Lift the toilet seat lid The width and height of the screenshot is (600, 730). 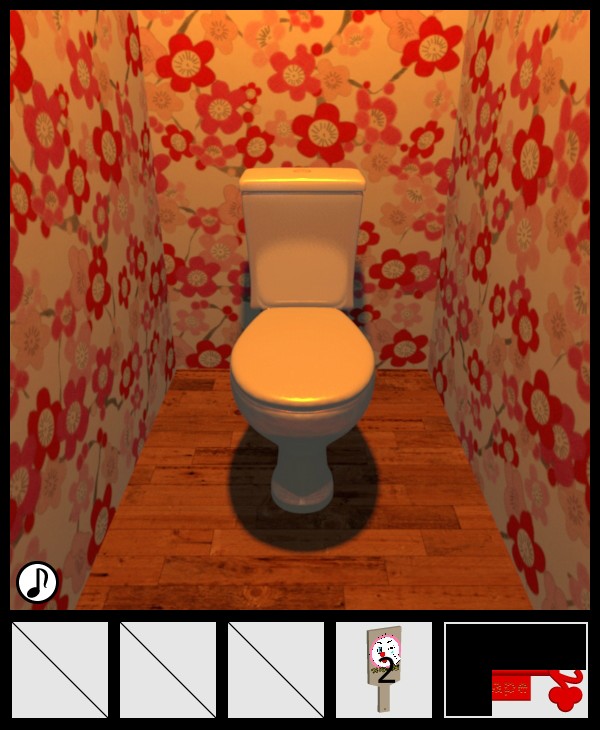302,357
